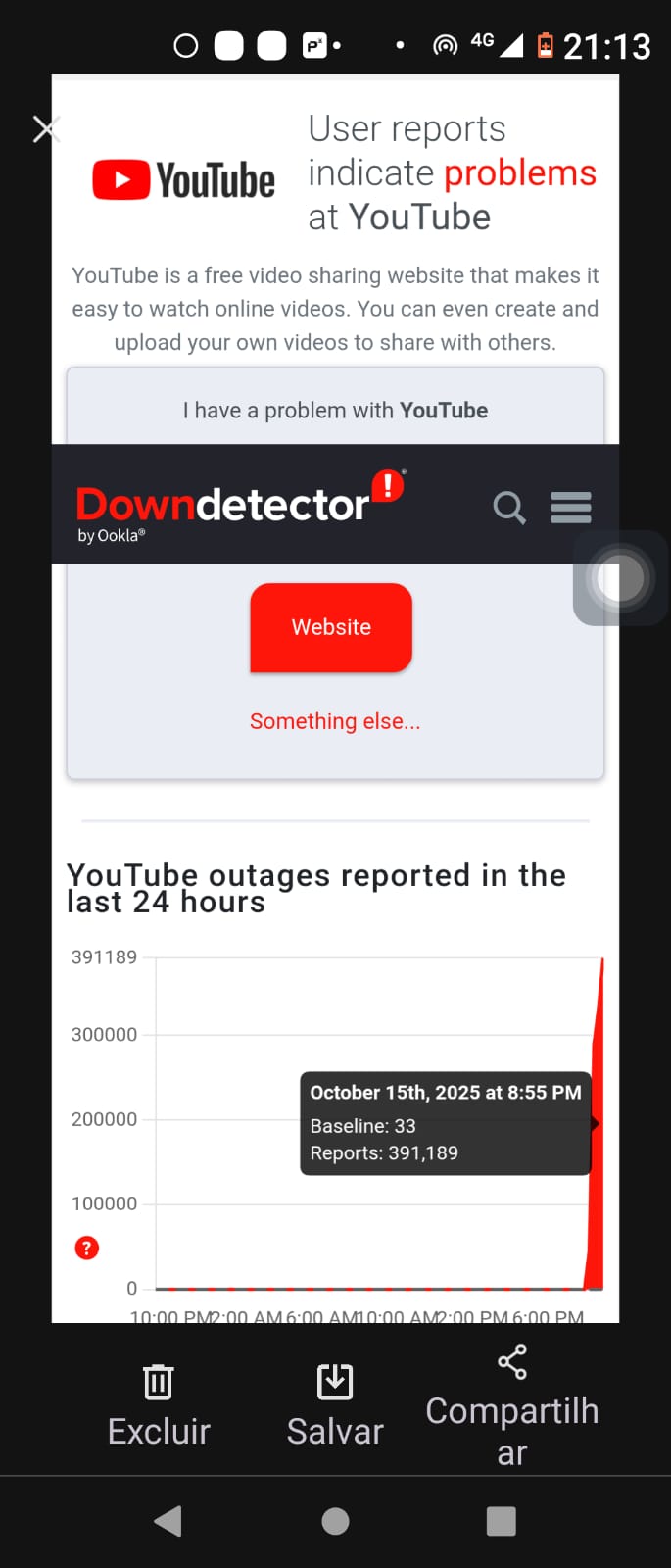Share the image via Compartilhar

(511, 1404)
